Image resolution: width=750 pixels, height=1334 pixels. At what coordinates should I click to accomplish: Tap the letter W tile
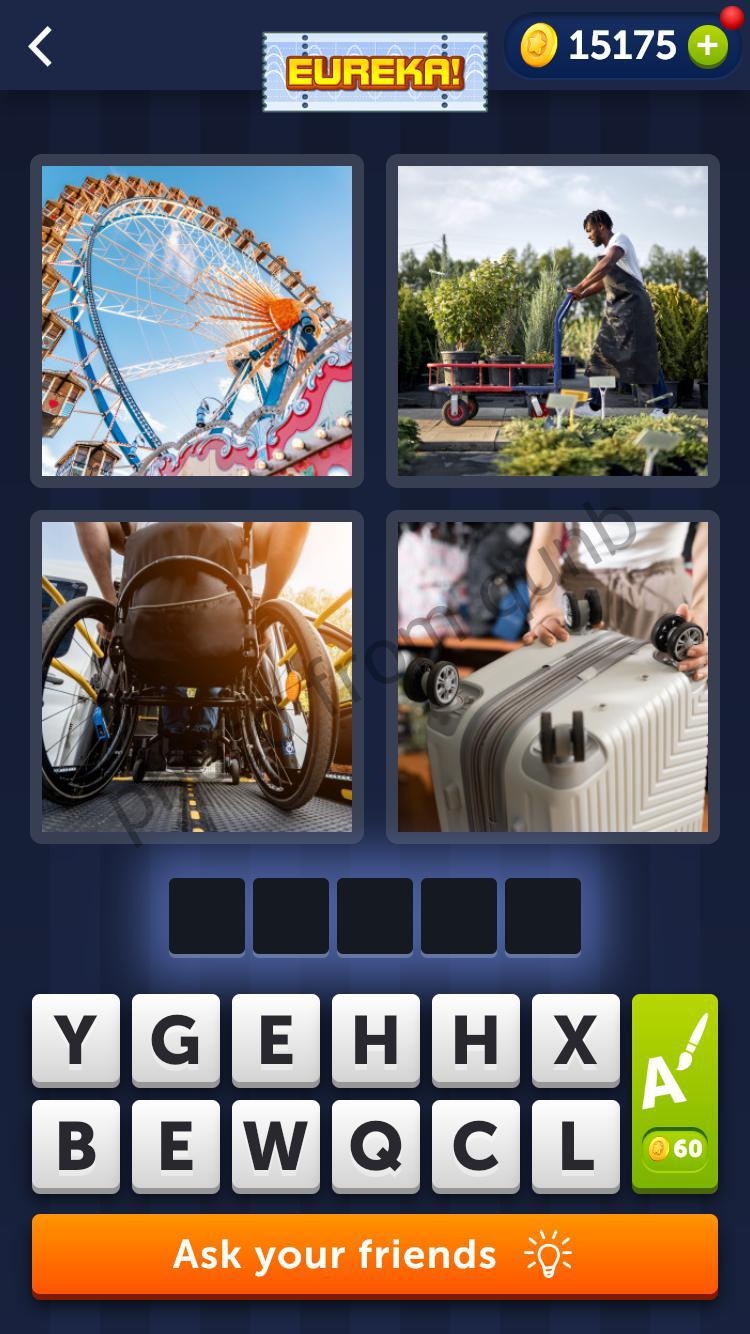click(x=276, y=1146)
